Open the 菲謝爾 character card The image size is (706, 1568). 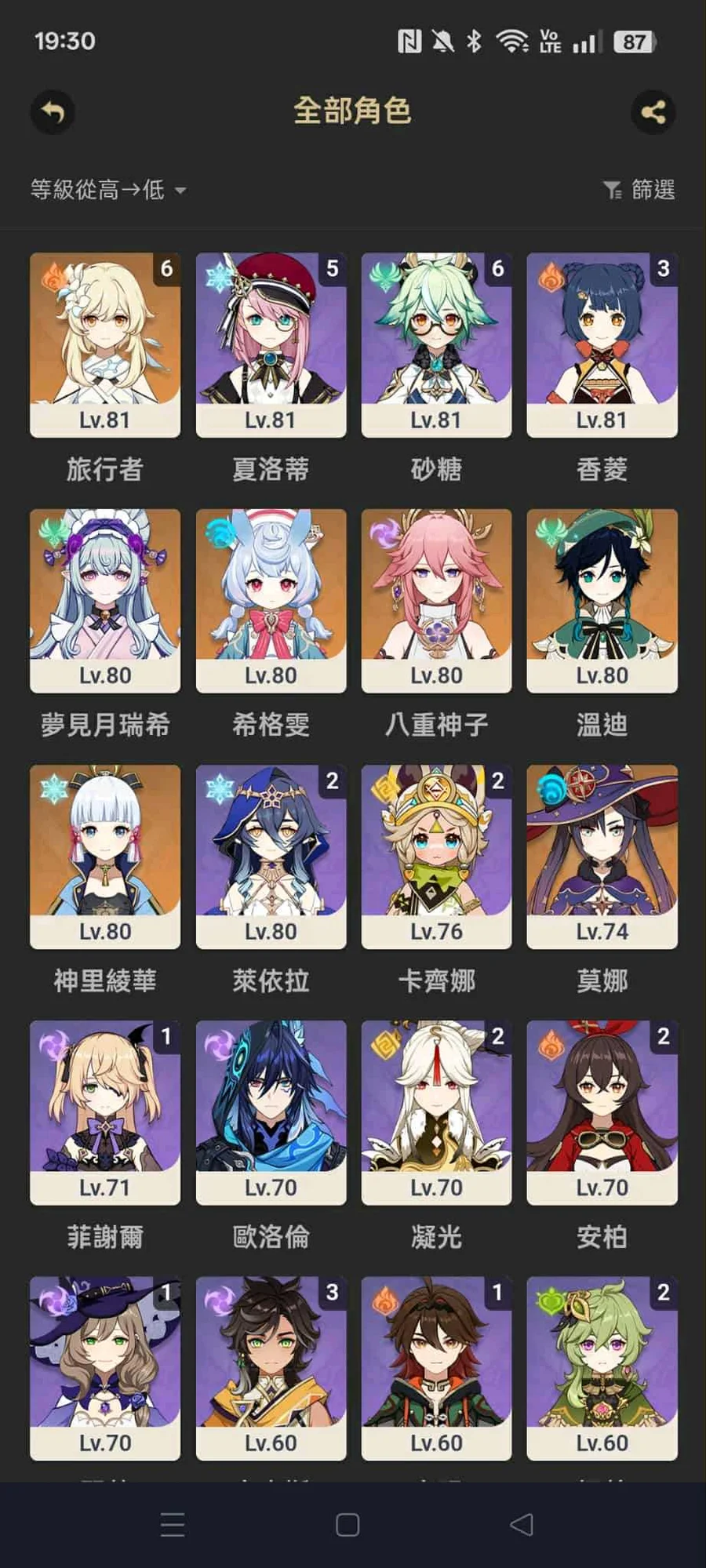[105, 1112]
